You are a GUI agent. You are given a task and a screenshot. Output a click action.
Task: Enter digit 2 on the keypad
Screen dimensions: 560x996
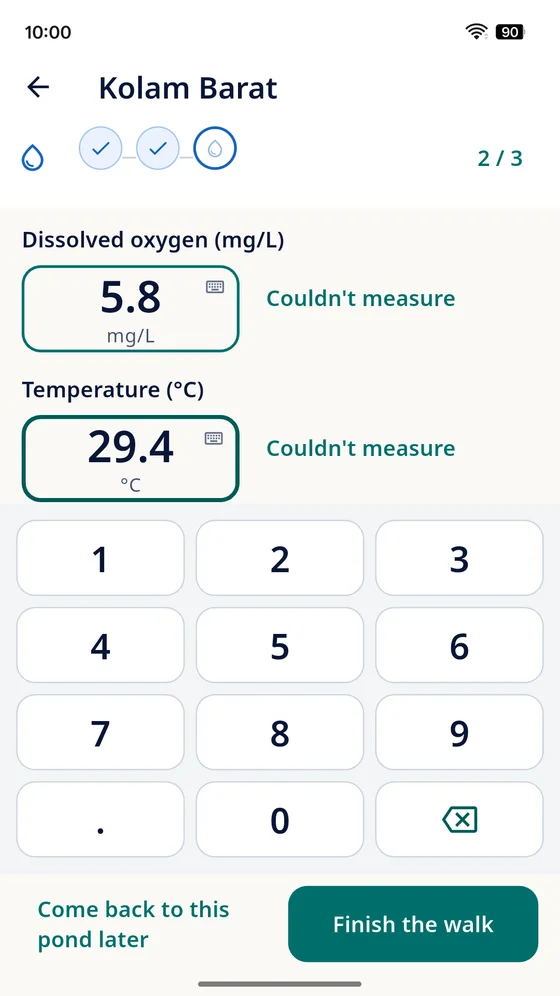(280, 558)
